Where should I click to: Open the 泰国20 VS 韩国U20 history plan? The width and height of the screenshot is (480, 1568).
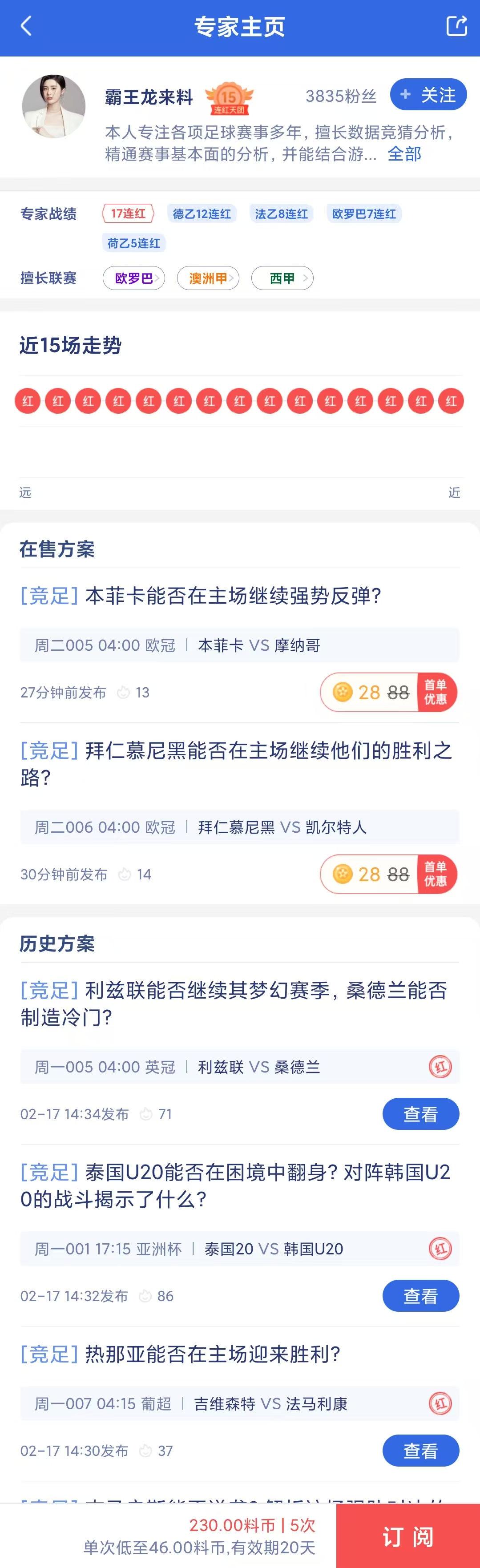(235, 1185)
